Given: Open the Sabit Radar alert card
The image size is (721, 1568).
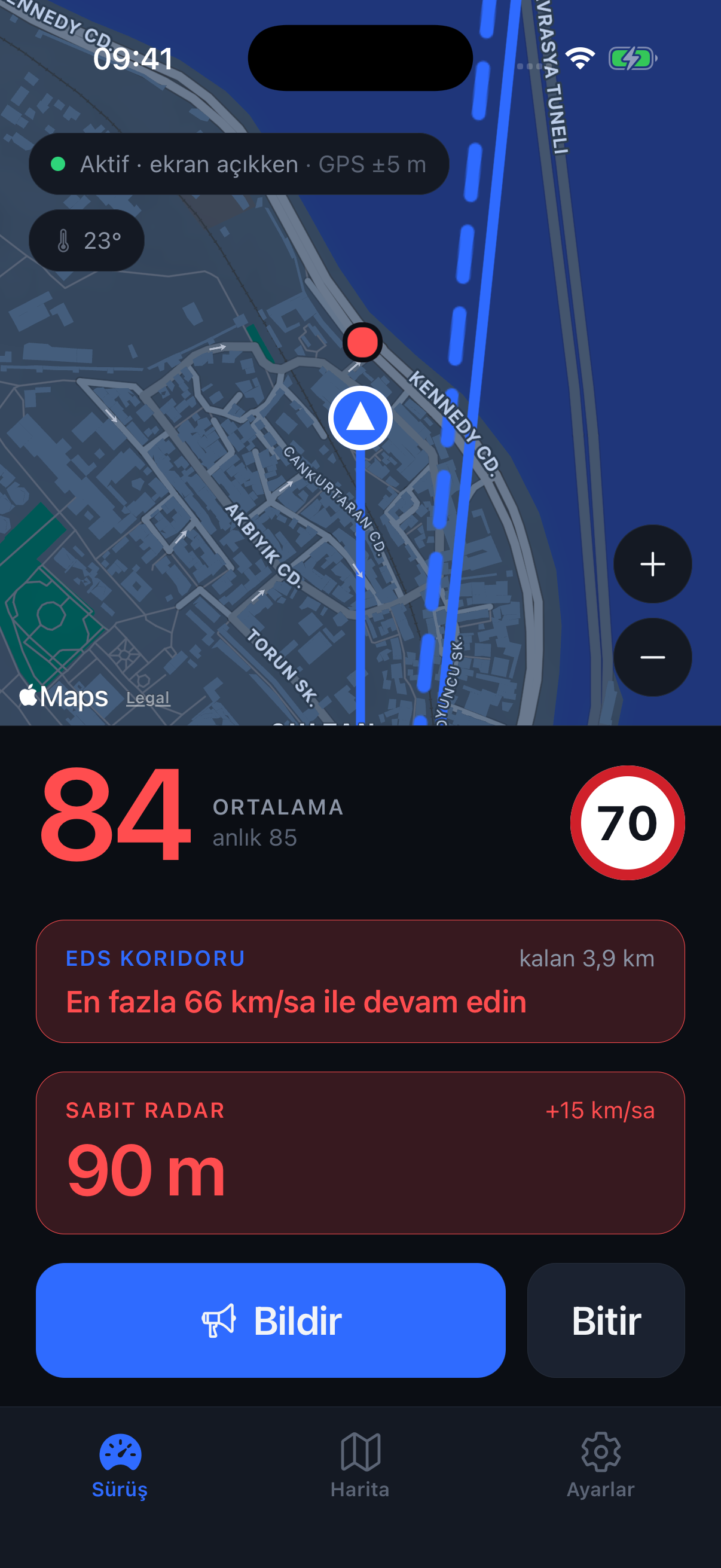Looking at the screenshot, I should pos(360,1153).
